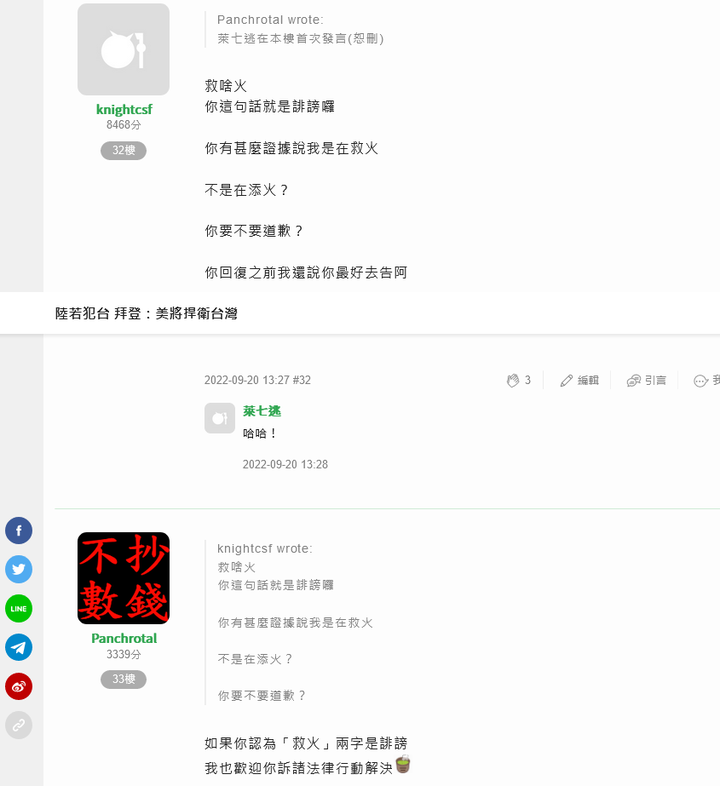
Task: Open the 32樓 floor badge
Action: 124,150
